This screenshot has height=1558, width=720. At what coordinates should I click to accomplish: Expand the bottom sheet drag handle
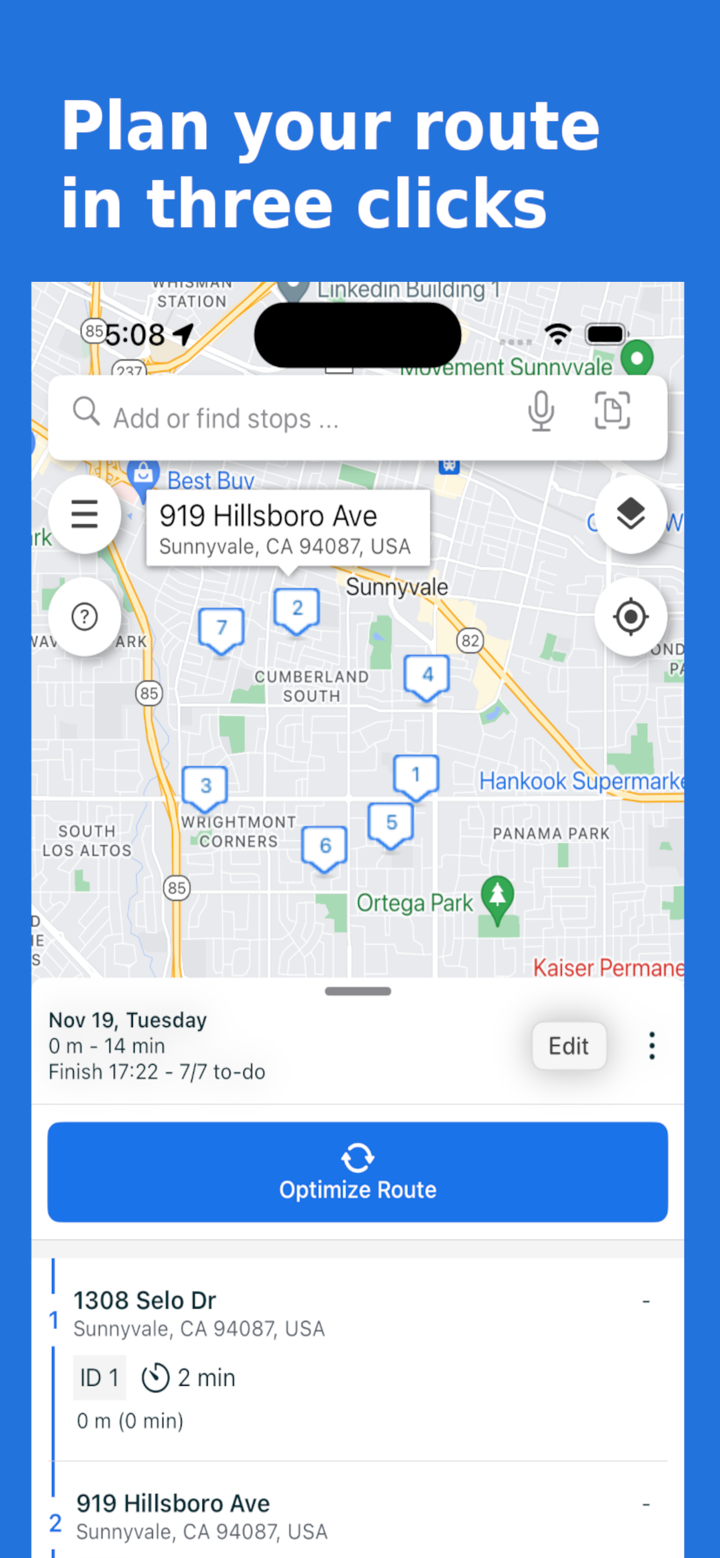357,991
